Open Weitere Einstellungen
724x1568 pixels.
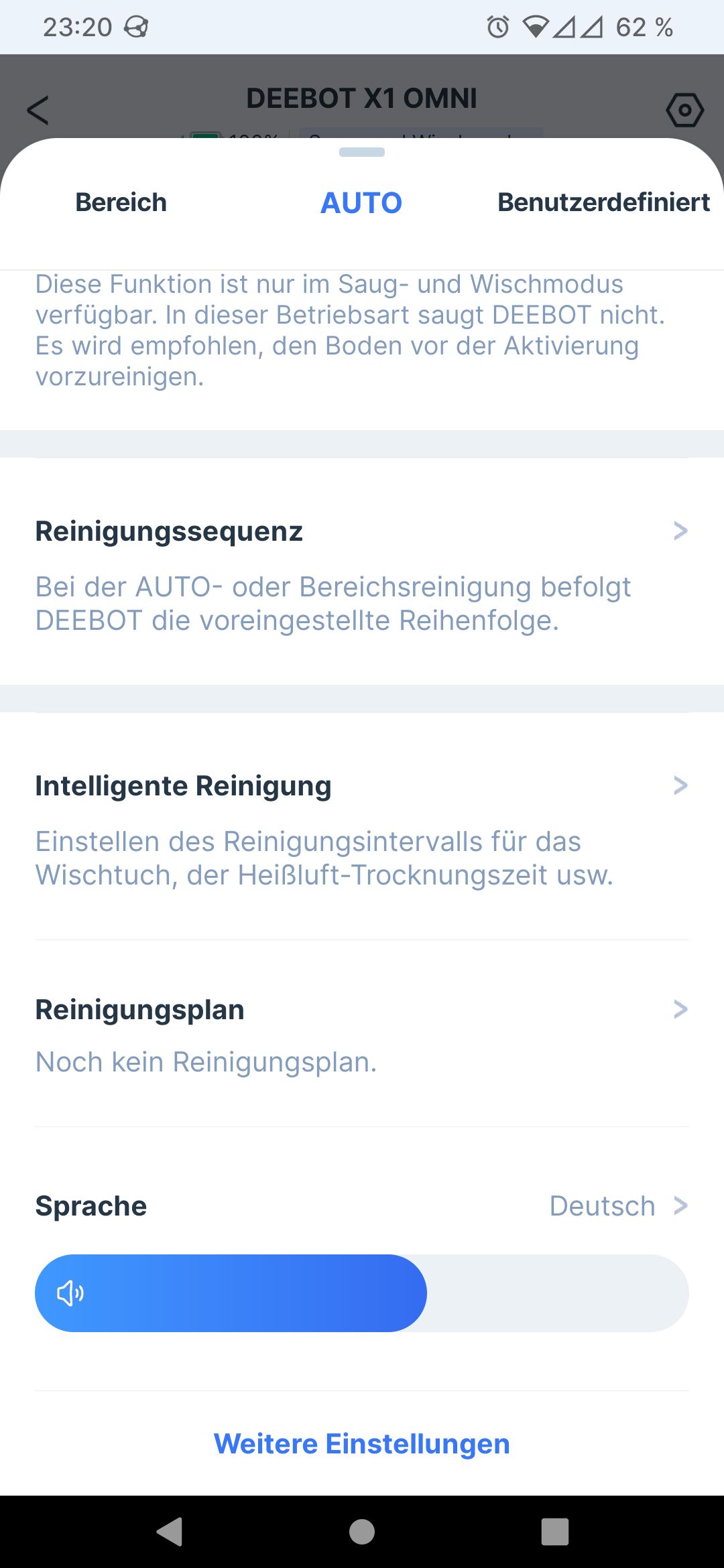pyautogui.click(x=362, y=1443)
